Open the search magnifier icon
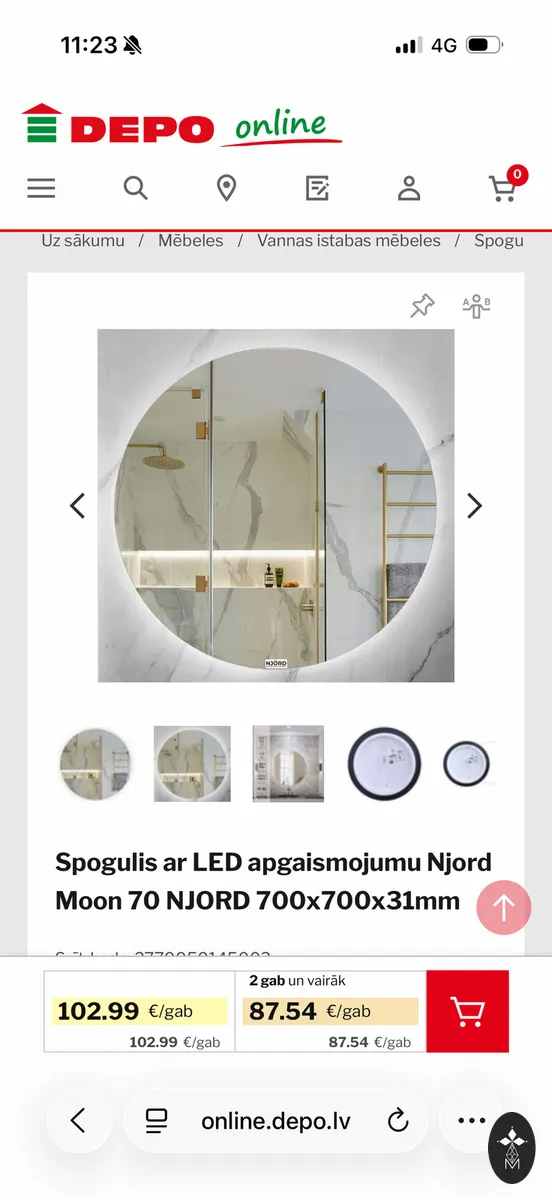 [x=135, y=188]
